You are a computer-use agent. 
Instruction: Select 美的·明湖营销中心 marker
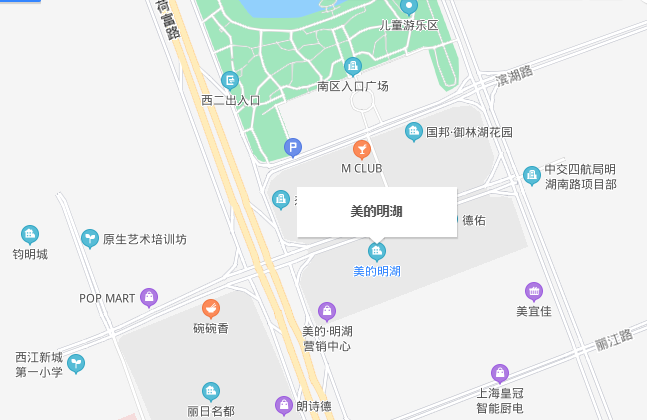[326, 311]
